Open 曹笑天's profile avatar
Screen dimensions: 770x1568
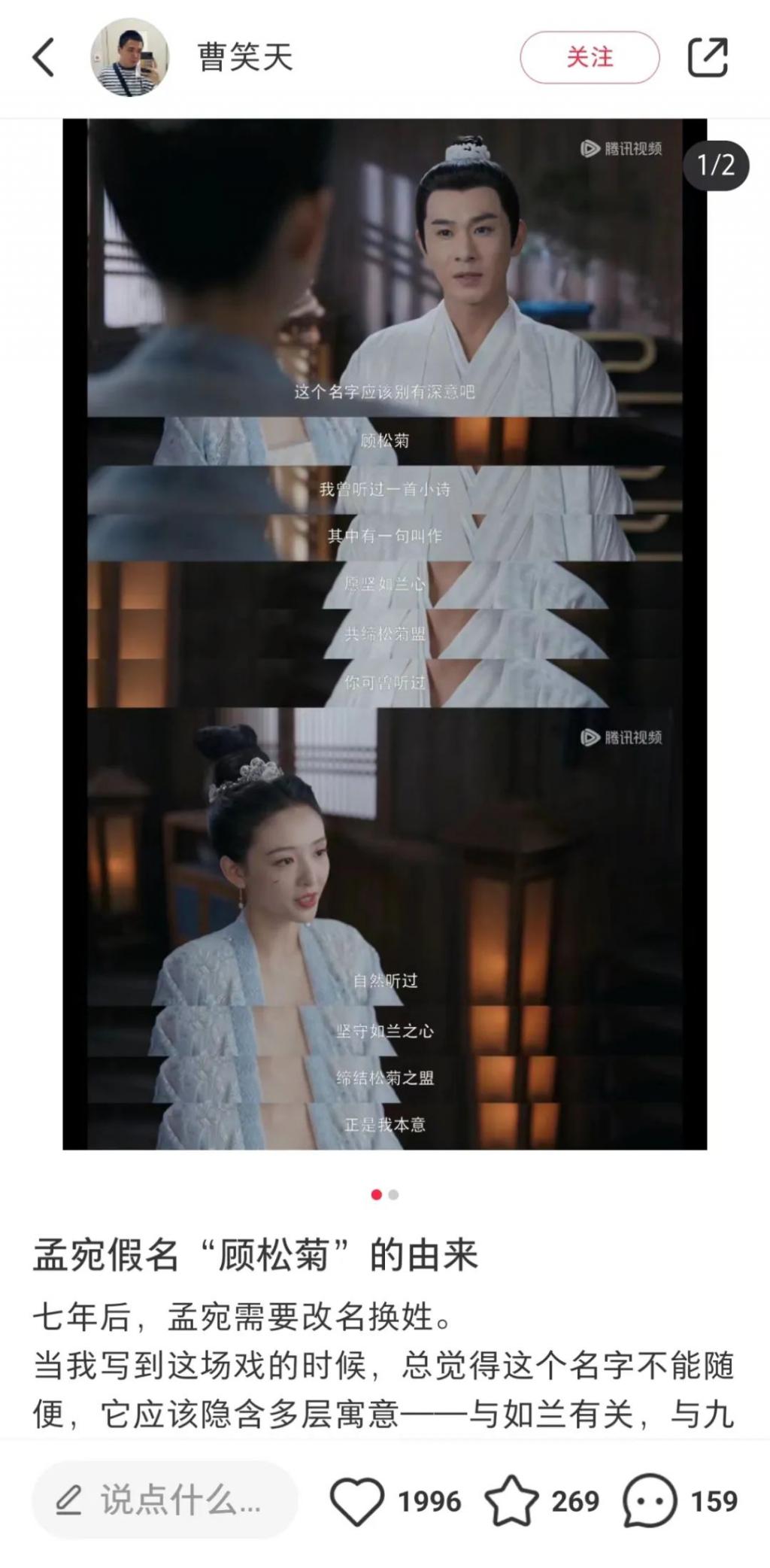coord(129,58)
